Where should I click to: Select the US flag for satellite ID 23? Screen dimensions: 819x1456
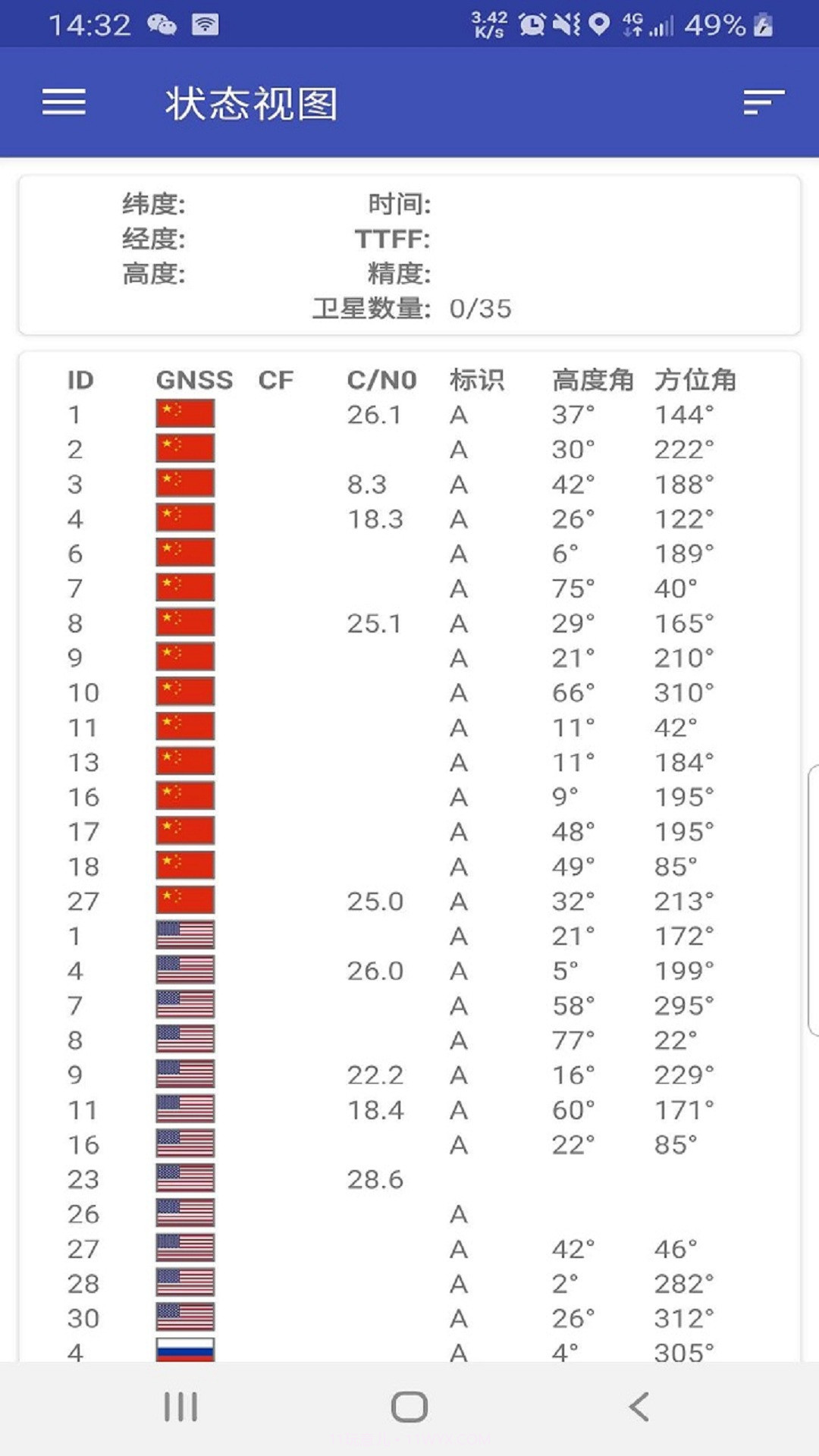[184, 1179]
